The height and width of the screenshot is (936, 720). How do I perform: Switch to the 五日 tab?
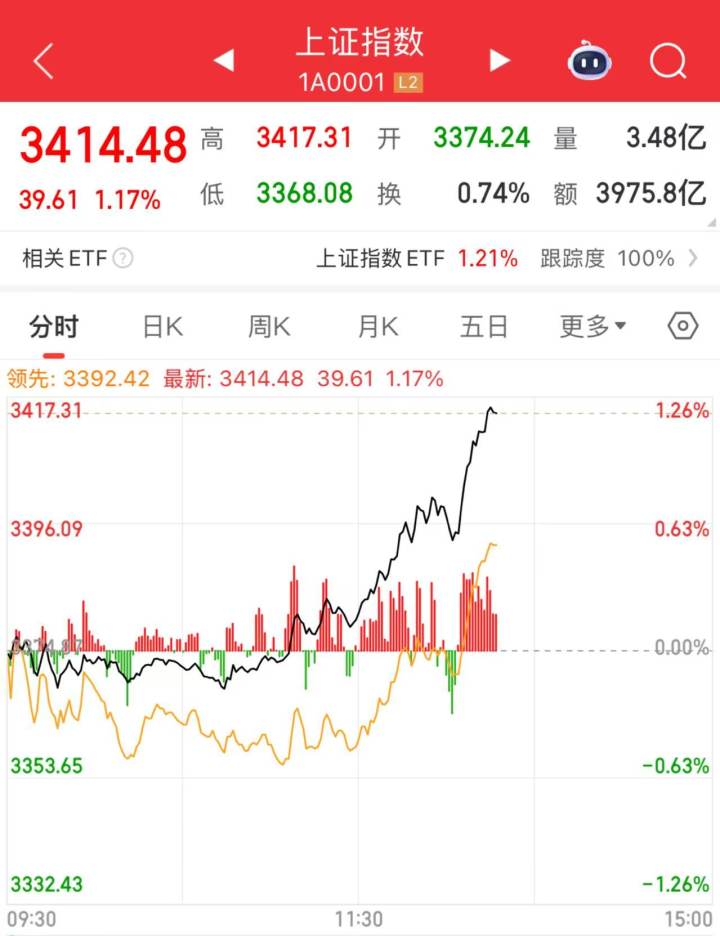click(x=484, y=326)
